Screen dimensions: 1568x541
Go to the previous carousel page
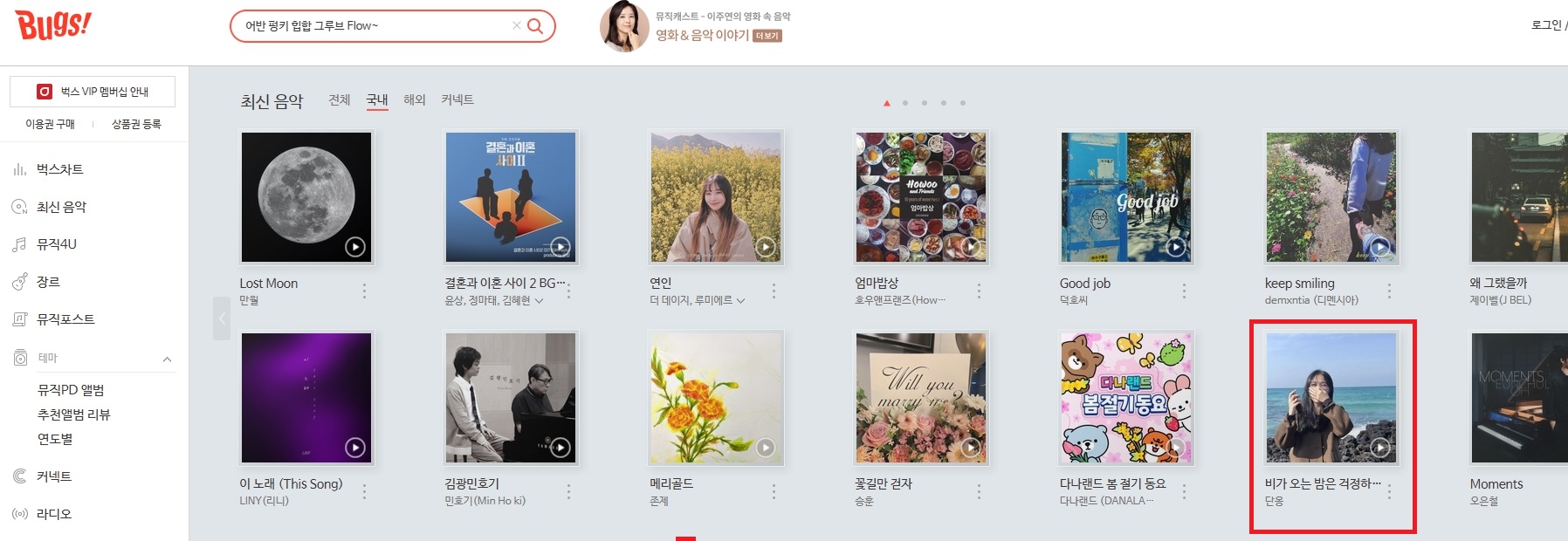click(222, 318)
